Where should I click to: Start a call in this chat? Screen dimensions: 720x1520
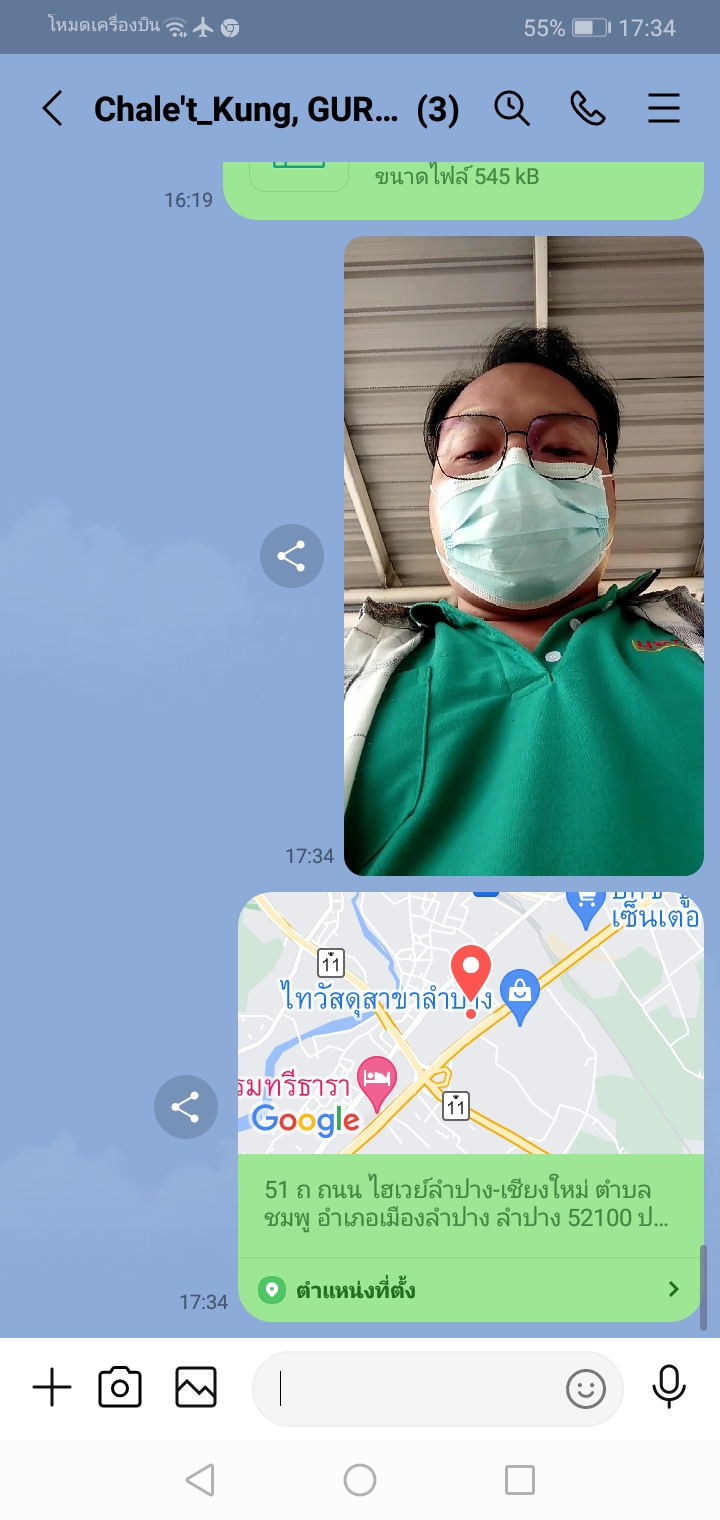pos(588,108)
